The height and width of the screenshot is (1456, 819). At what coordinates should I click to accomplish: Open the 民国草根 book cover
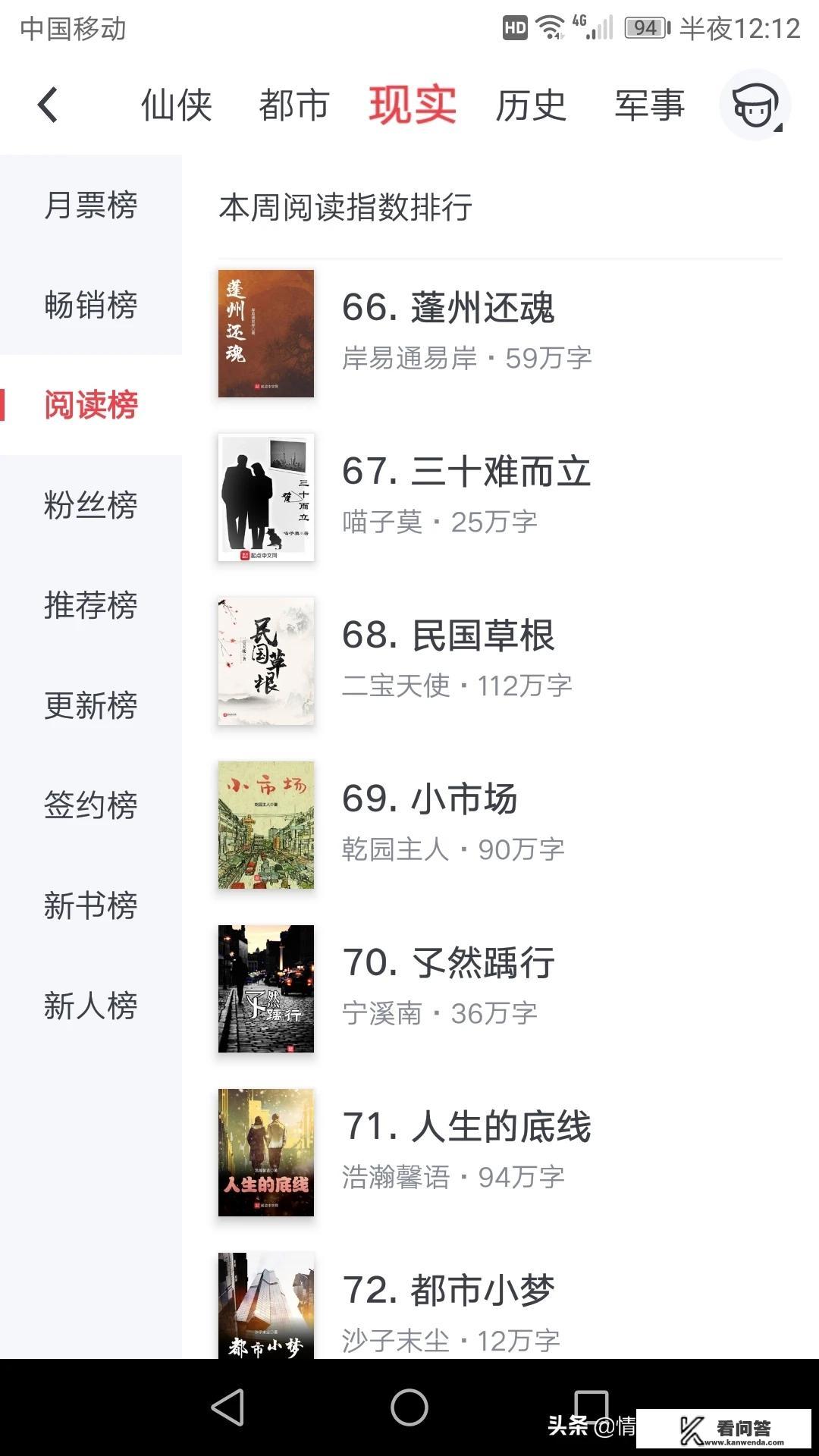tap(267, 661)
